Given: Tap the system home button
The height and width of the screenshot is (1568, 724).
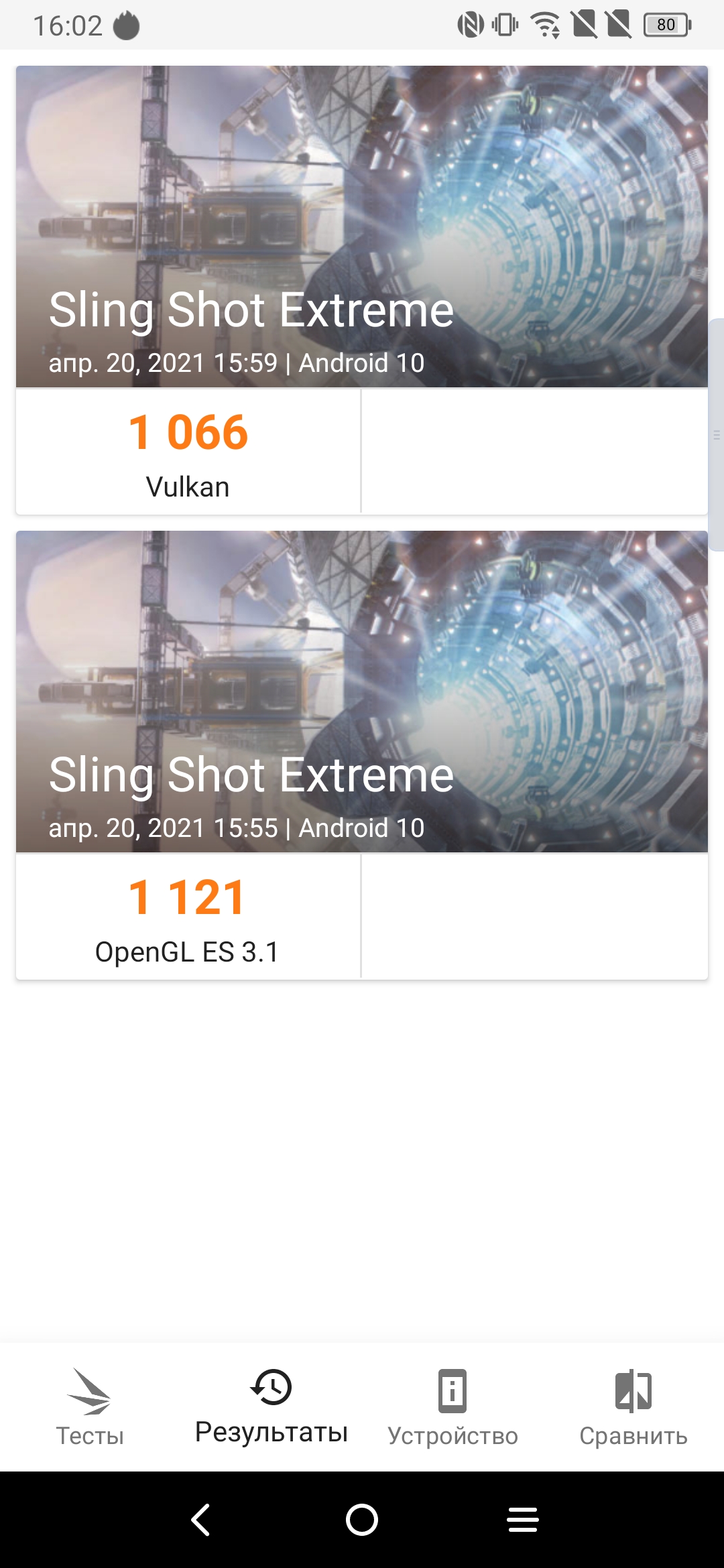Looking at the screenshot, I should [362, 1520].
